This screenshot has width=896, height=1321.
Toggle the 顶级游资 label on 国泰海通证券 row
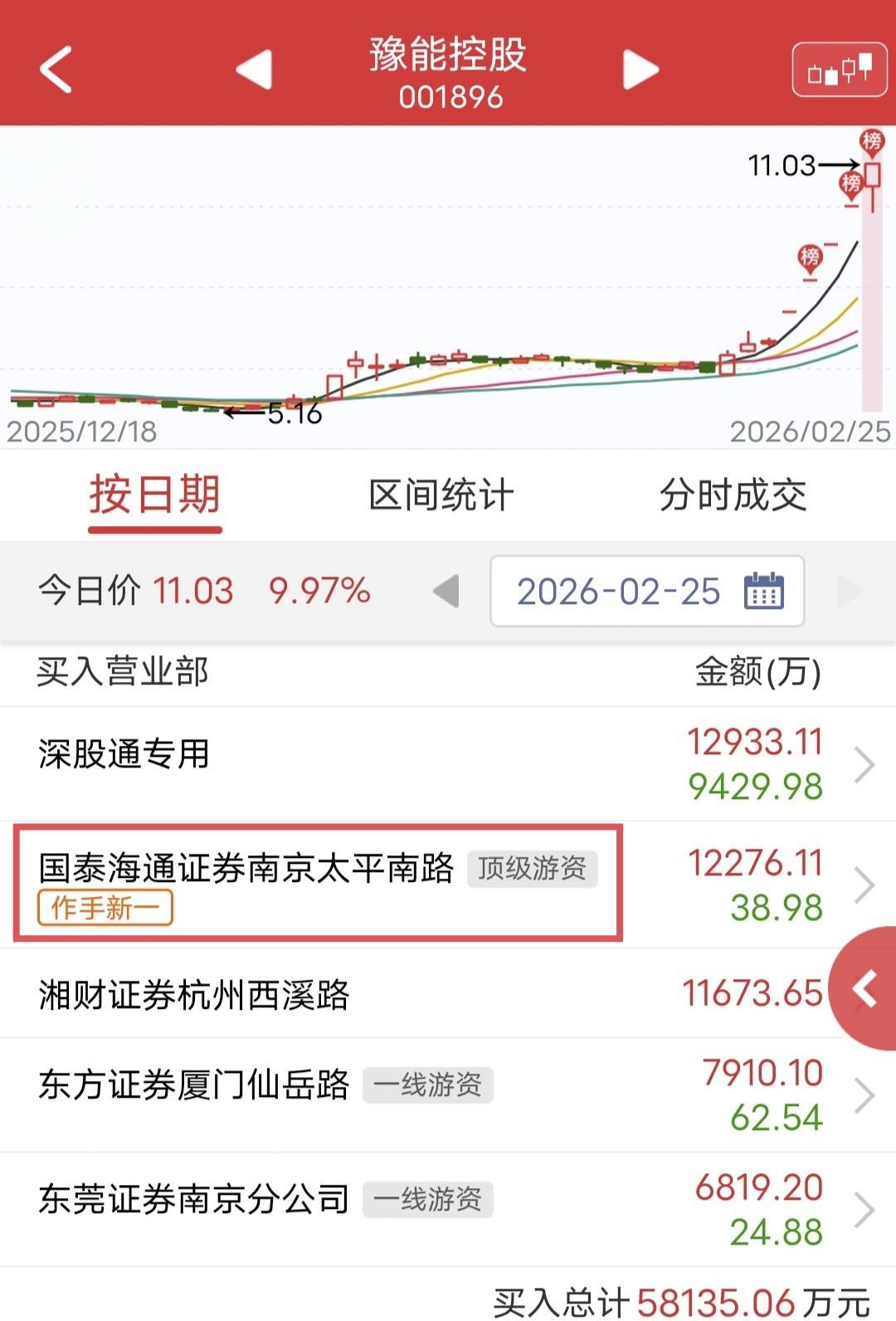click(534, 868)
